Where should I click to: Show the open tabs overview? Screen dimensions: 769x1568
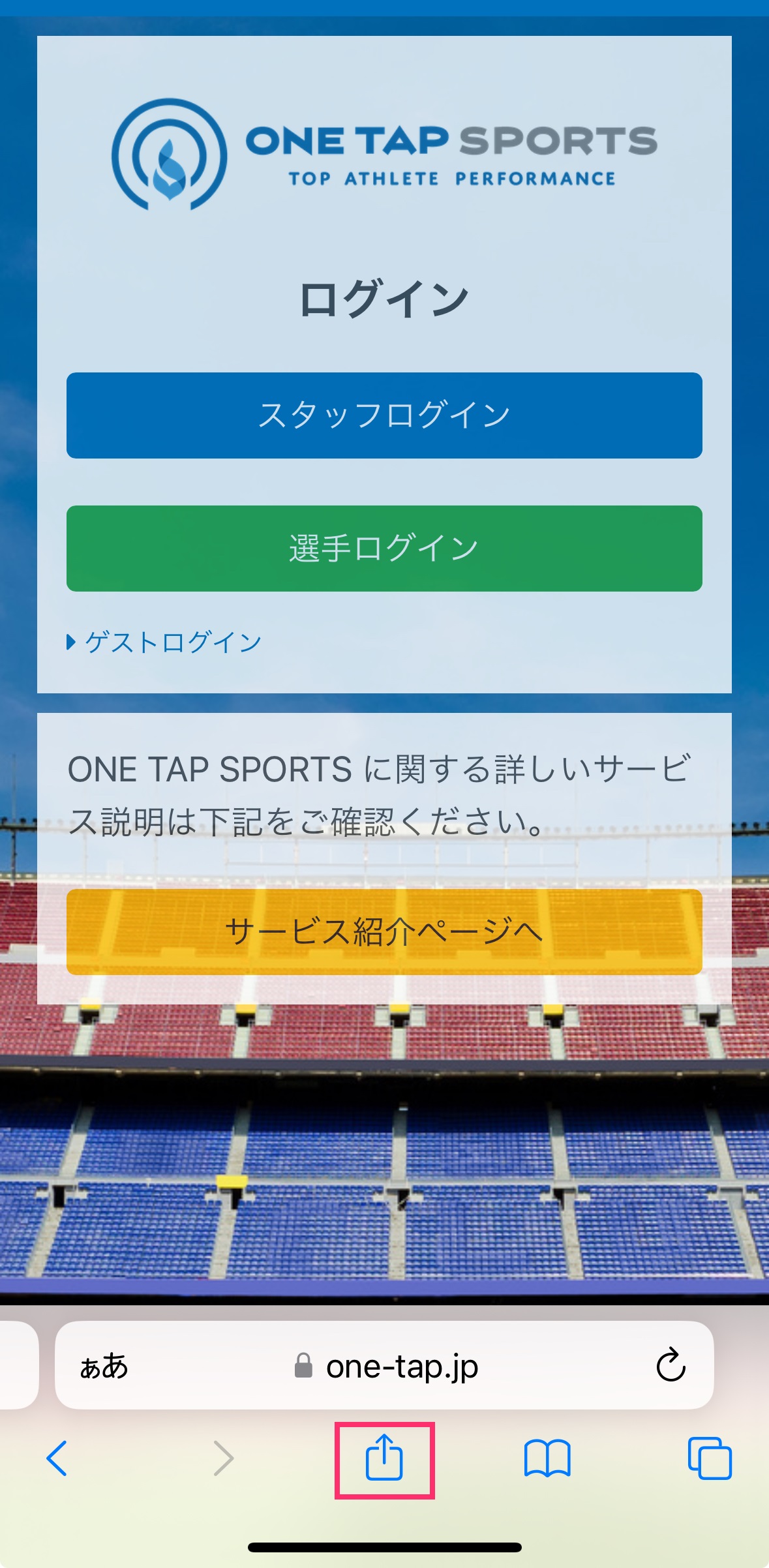click(710, 1458)
